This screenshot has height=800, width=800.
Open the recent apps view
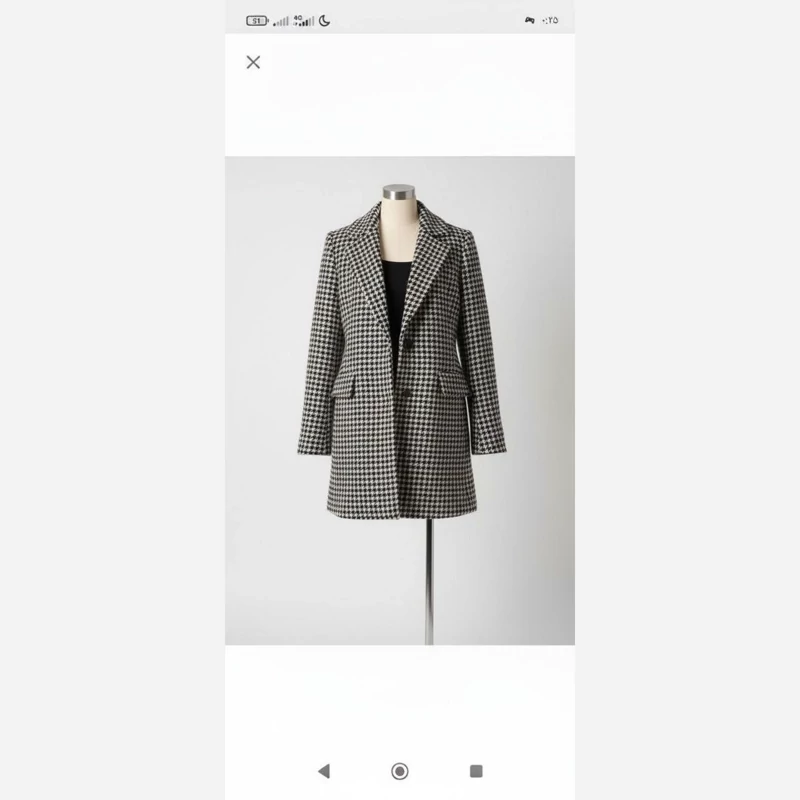pyautogui.click(x=476, y=771)
